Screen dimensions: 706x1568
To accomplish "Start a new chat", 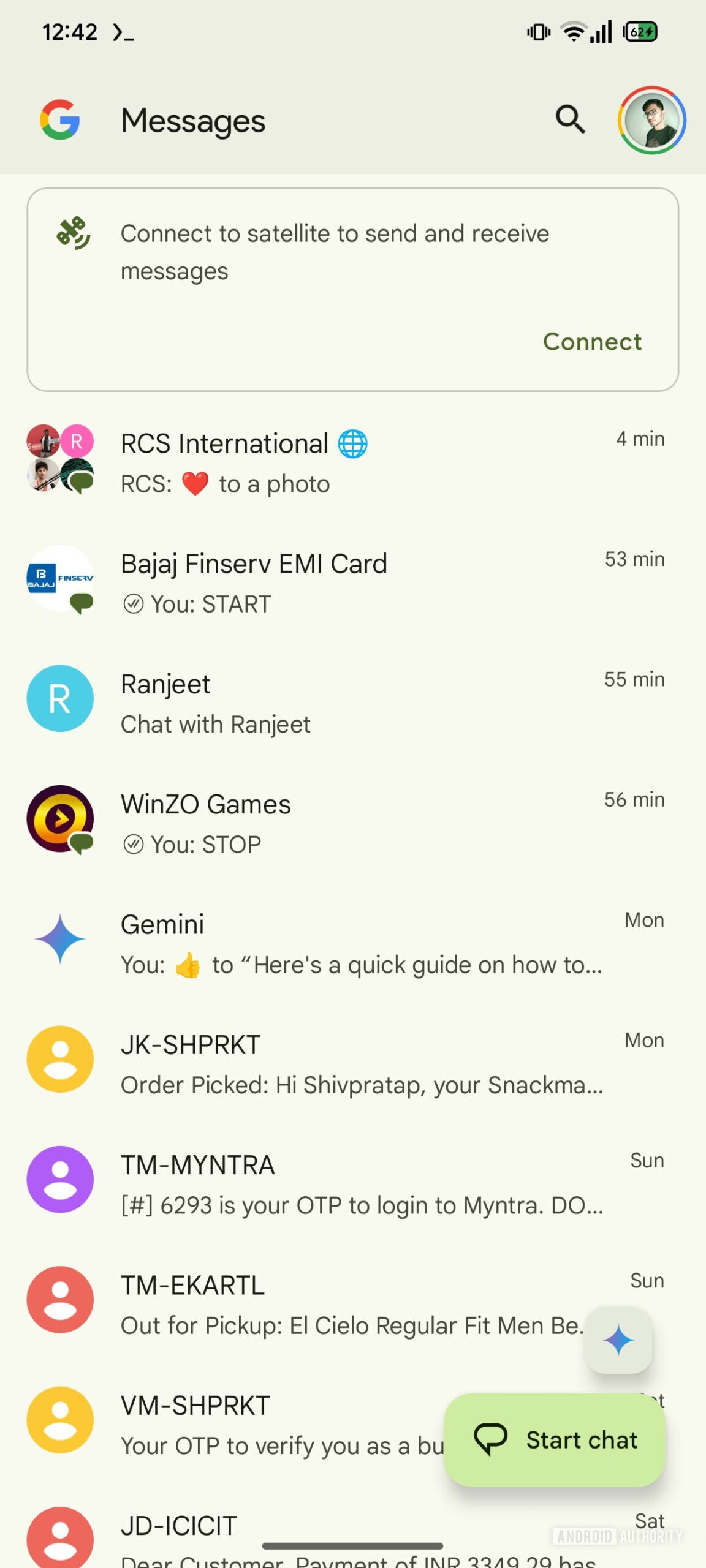I will [x=555, y=1440].
